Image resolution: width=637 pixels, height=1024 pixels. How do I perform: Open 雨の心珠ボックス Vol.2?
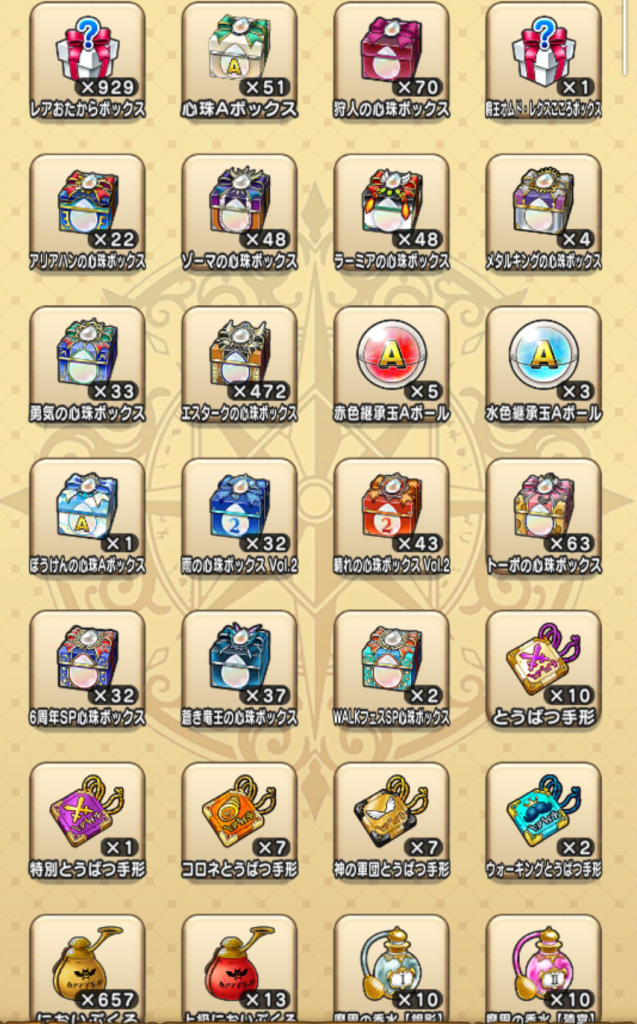pyautogui.click(x=239, y=512)
